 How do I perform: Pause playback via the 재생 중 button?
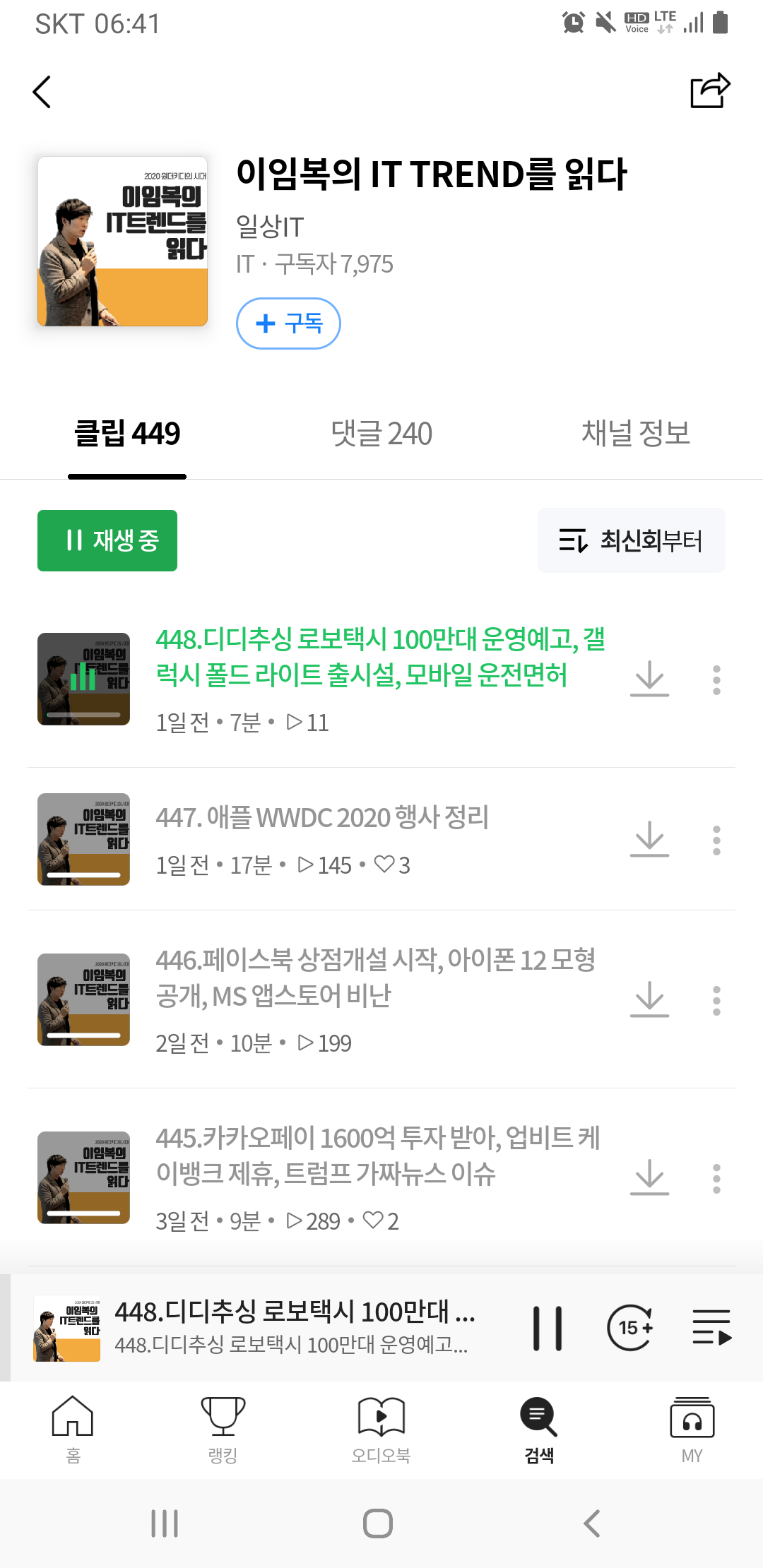tap(107, 540)
